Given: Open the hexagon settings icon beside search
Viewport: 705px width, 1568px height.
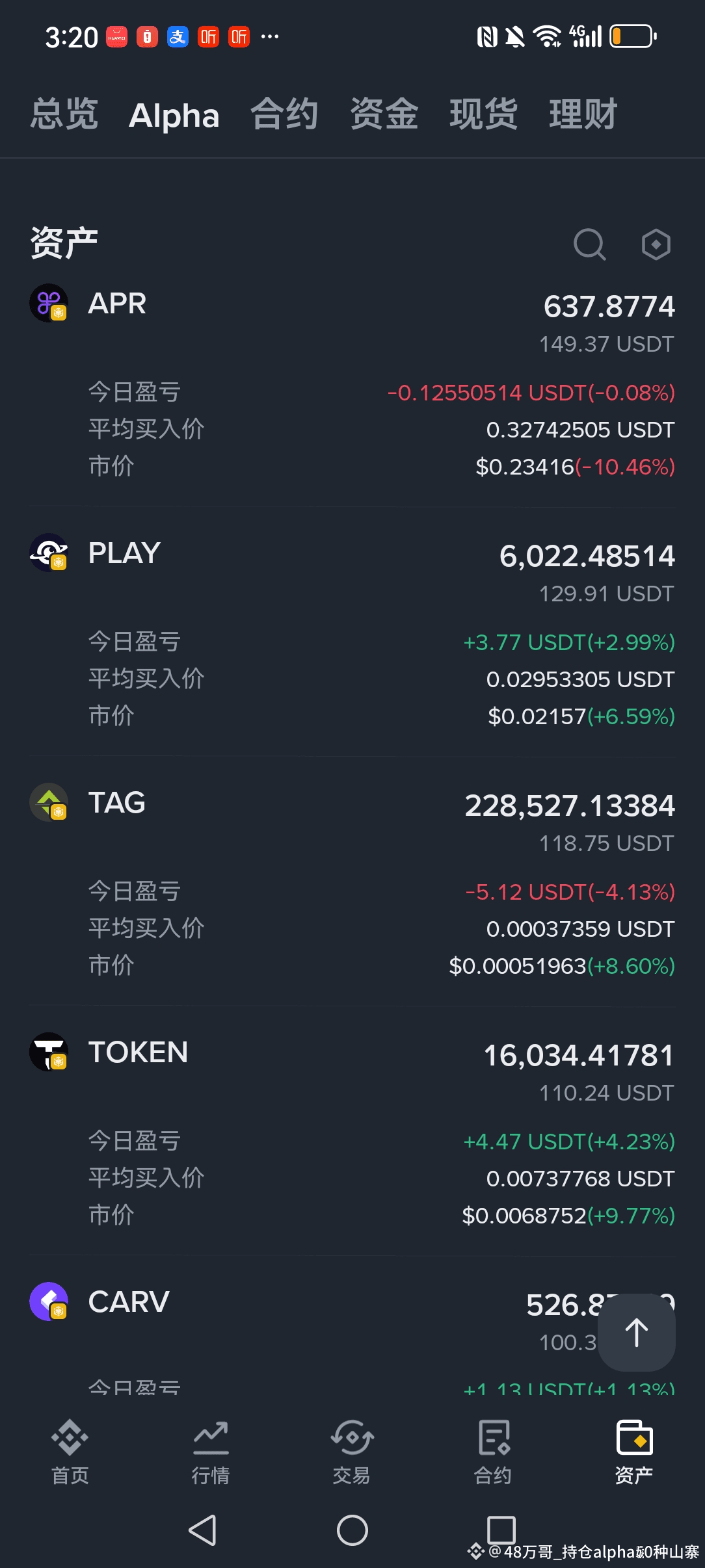Looking at the screenshot, I should [656, 244].
